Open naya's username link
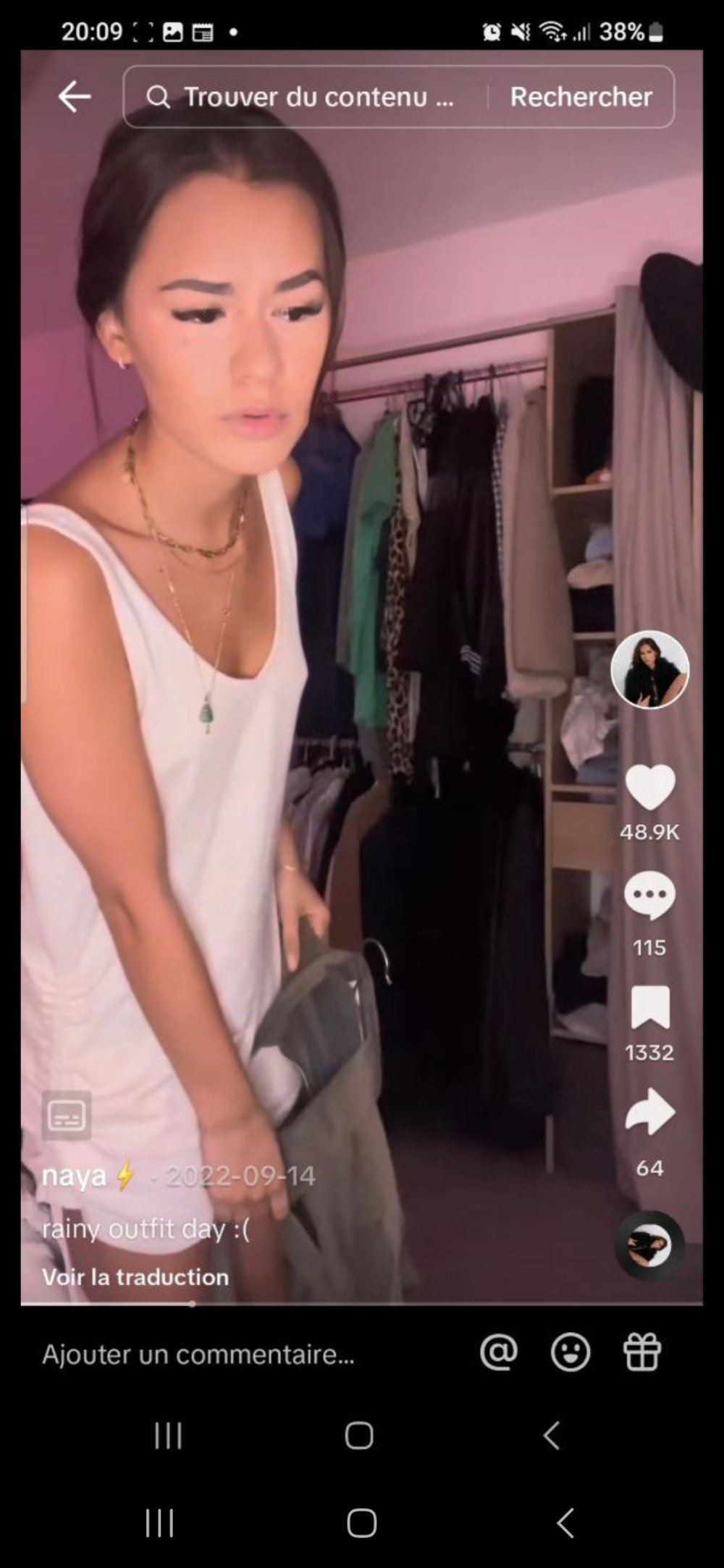Screen dimensions: 724x1568 click(74, 1176)
